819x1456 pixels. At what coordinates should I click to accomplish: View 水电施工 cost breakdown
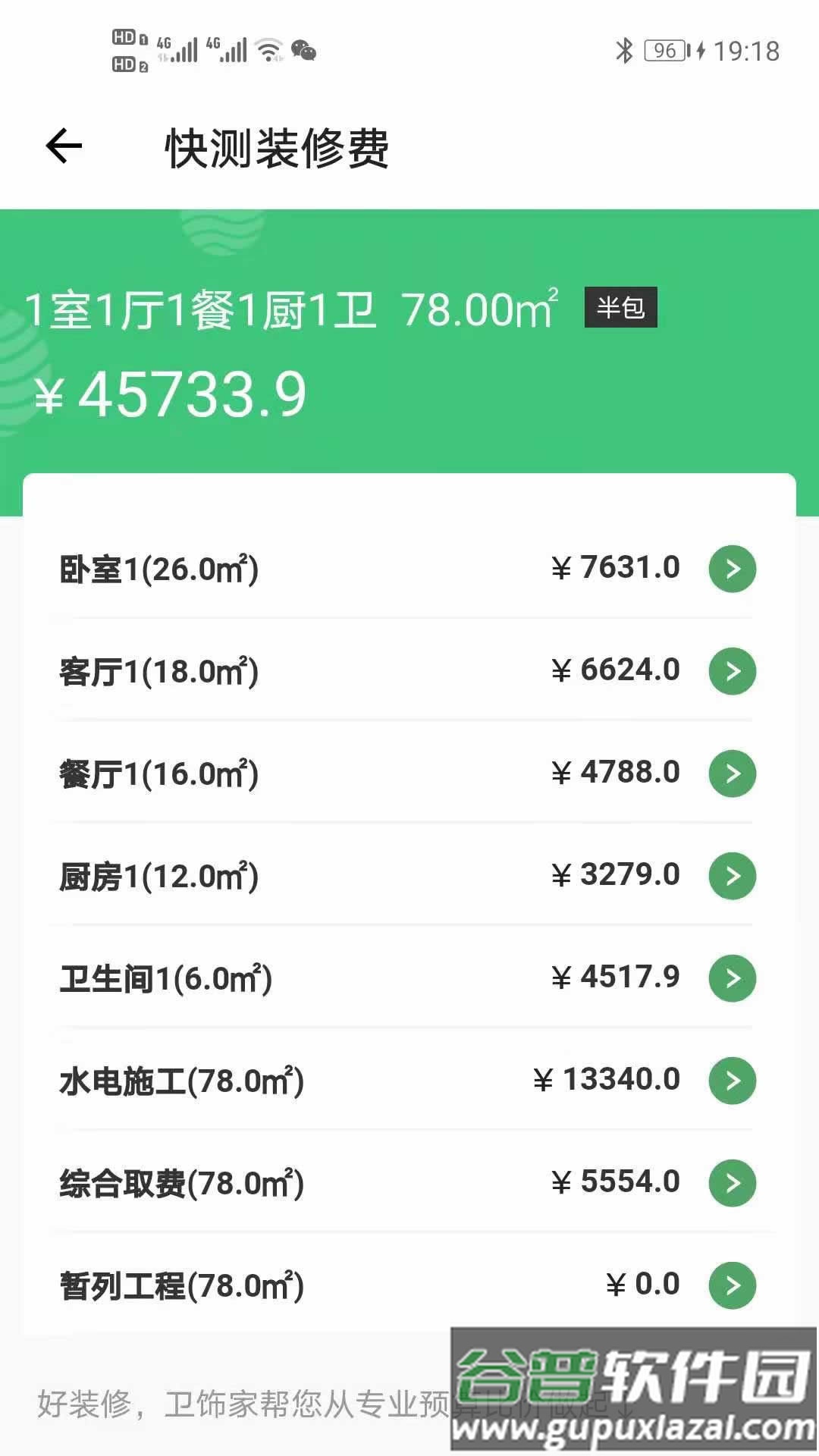point(732,1081)
